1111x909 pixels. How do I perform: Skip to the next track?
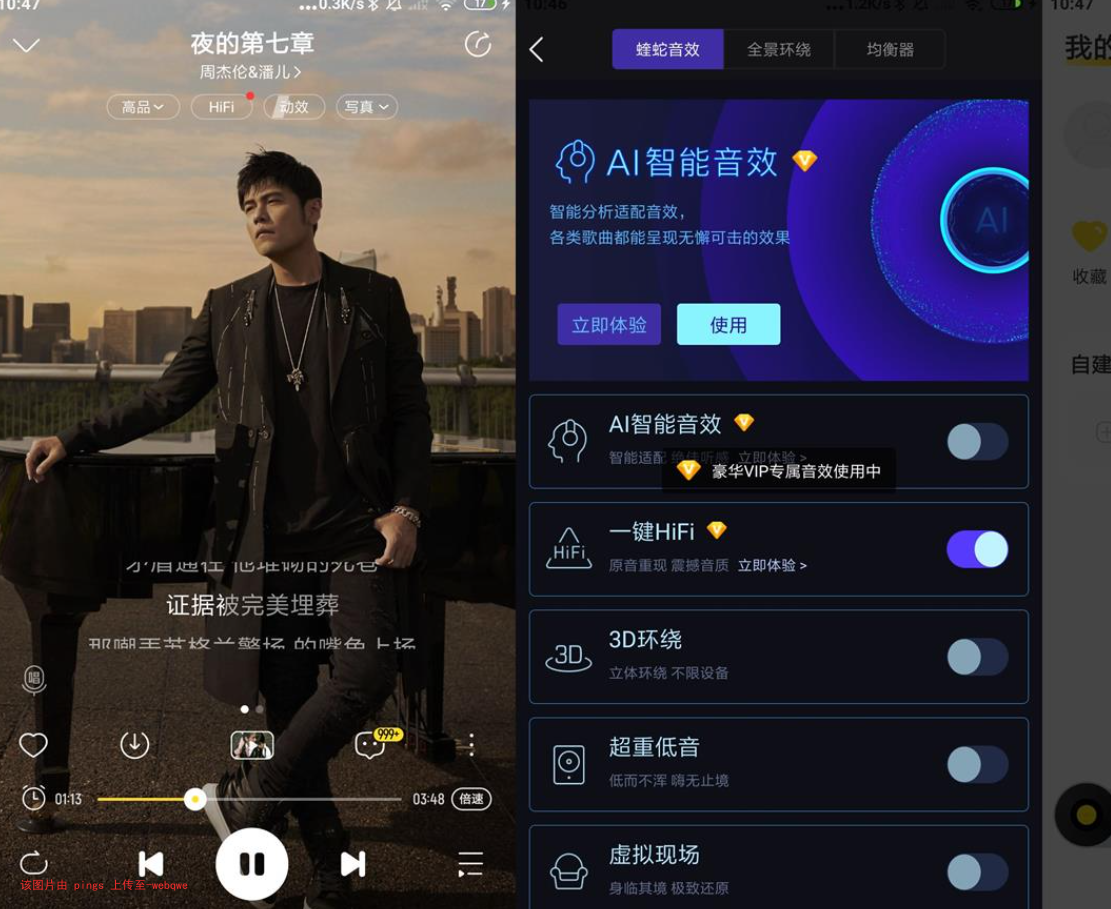point(352,864)
